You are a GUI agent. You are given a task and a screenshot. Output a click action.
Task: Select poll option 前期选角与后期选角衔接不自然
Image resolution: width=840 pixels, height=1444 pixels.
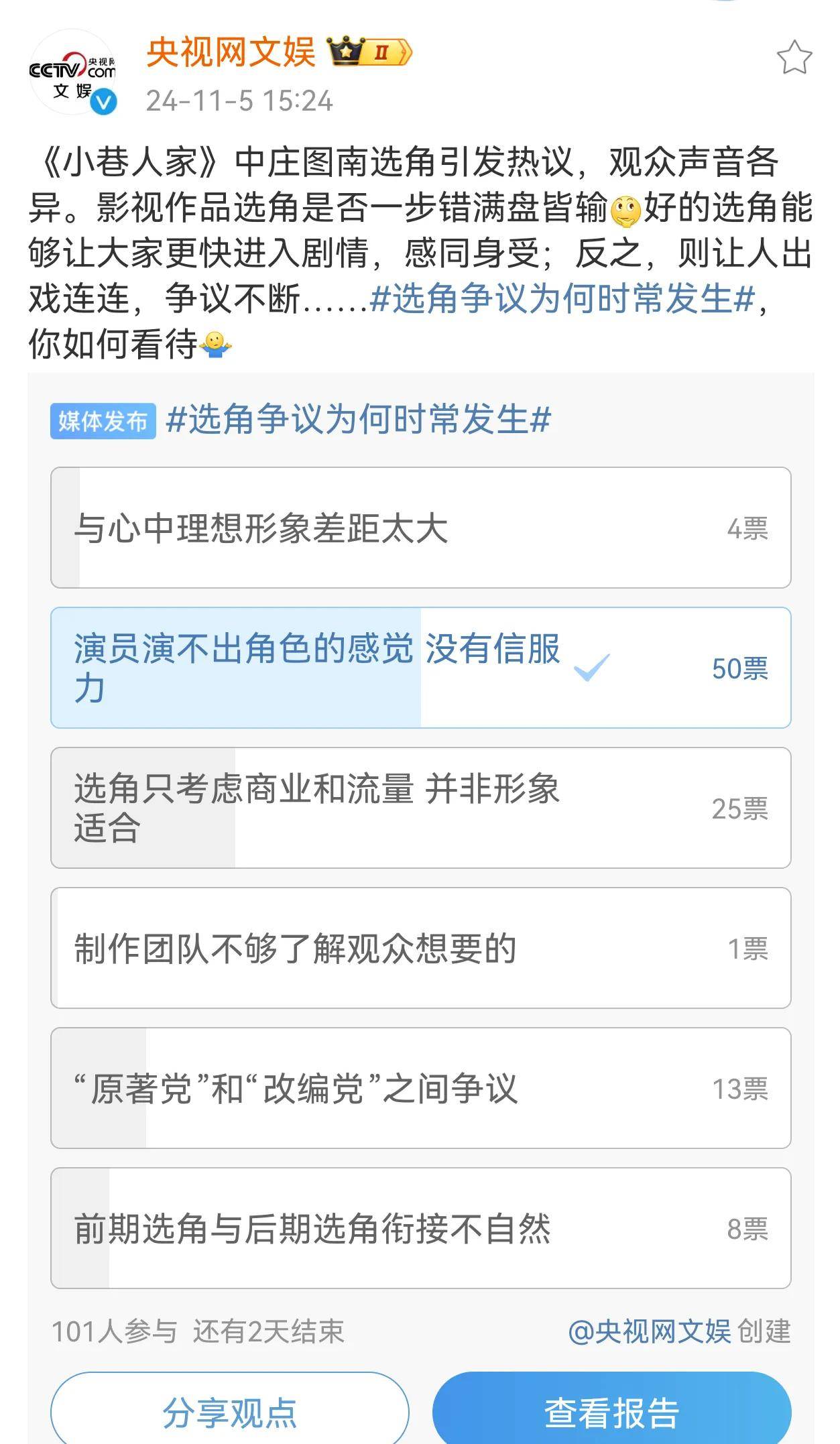coord(420,1228)
